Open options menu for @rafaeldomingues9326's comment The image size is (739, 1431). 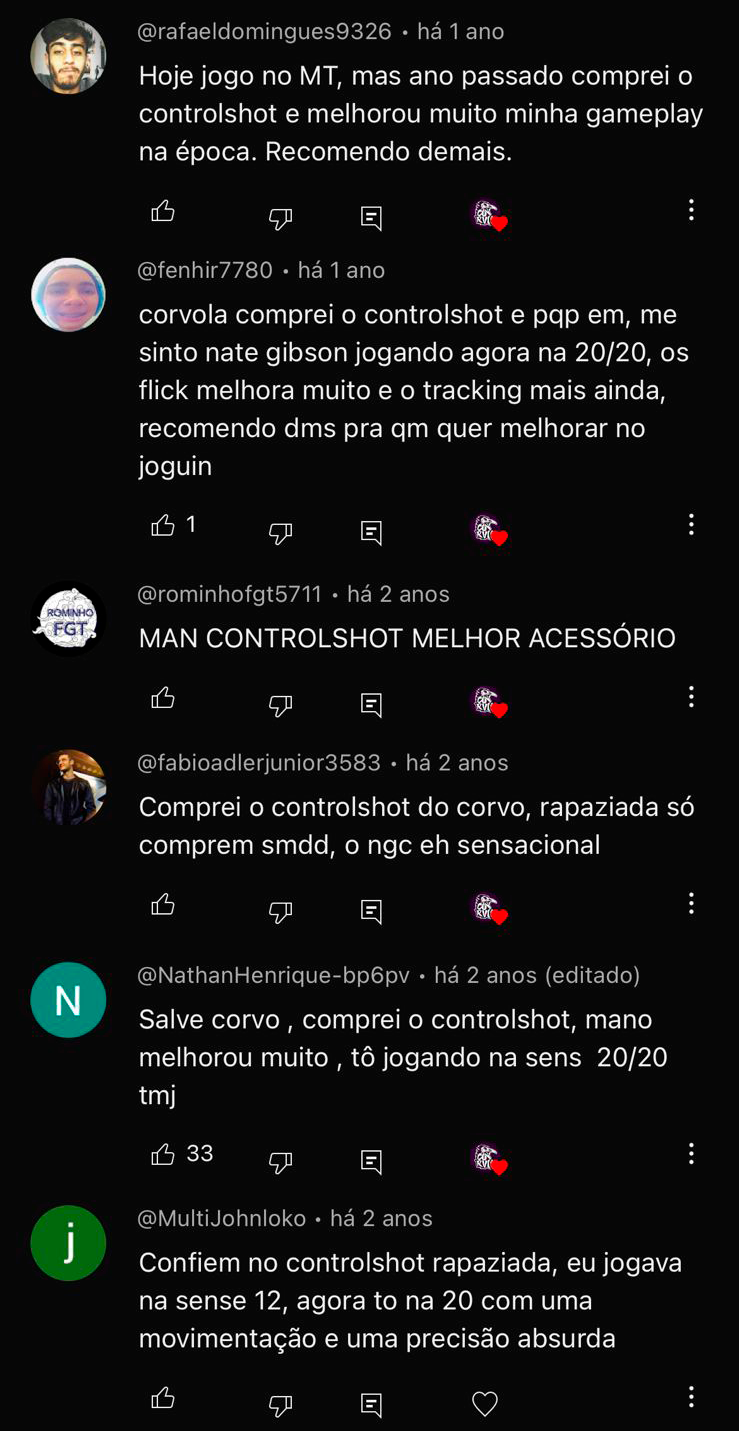[x=691, y=210]
